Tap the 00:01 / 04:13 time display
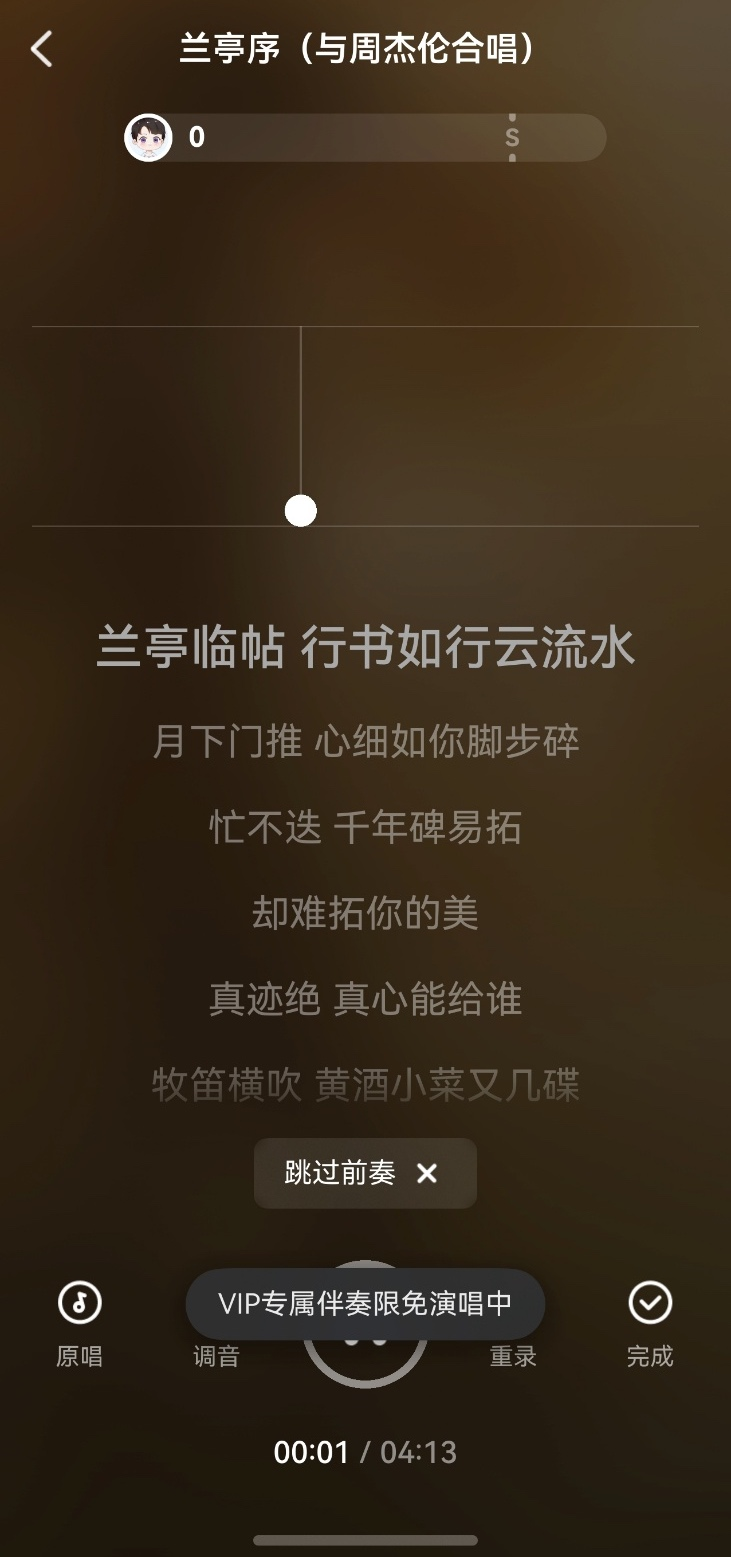 [365, 1451]
